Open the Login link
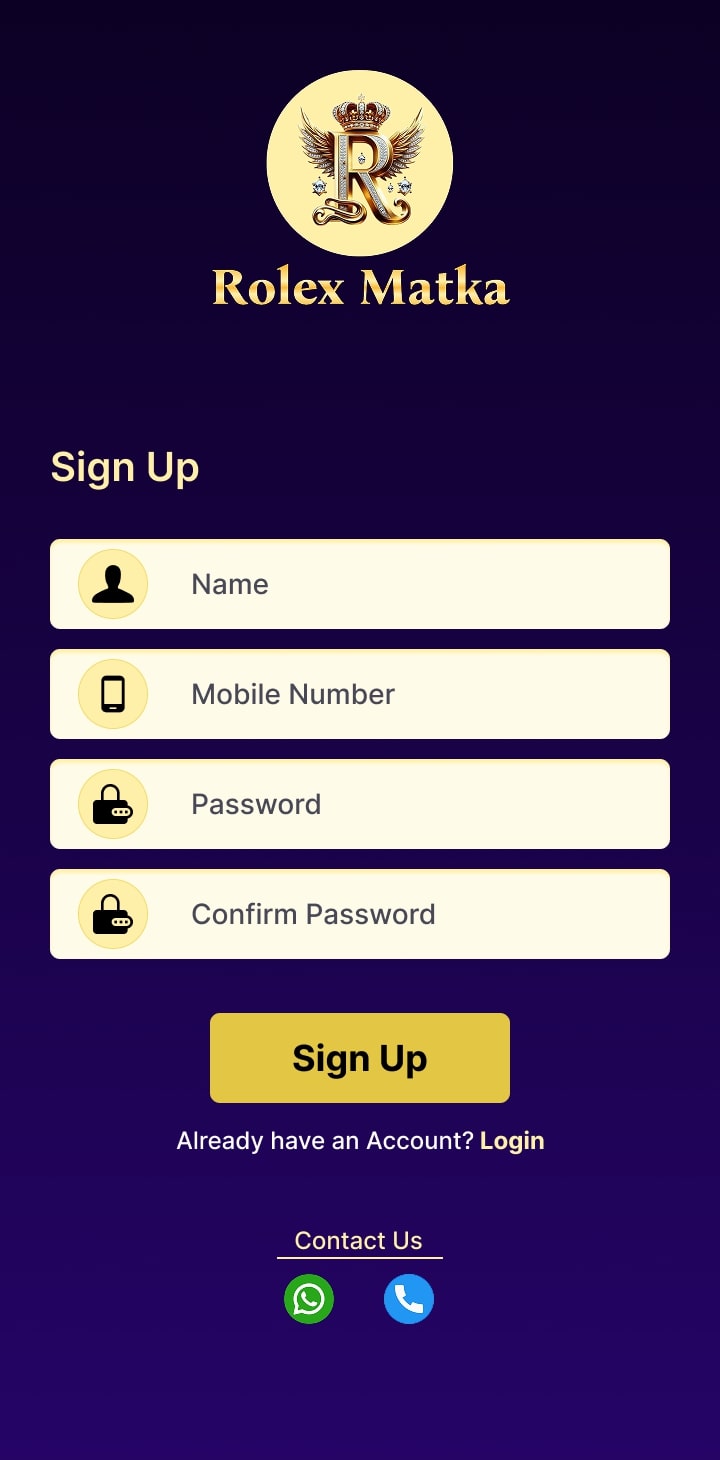The height and width of the screenshot is (1460, 720). (x=512, y=1141)
